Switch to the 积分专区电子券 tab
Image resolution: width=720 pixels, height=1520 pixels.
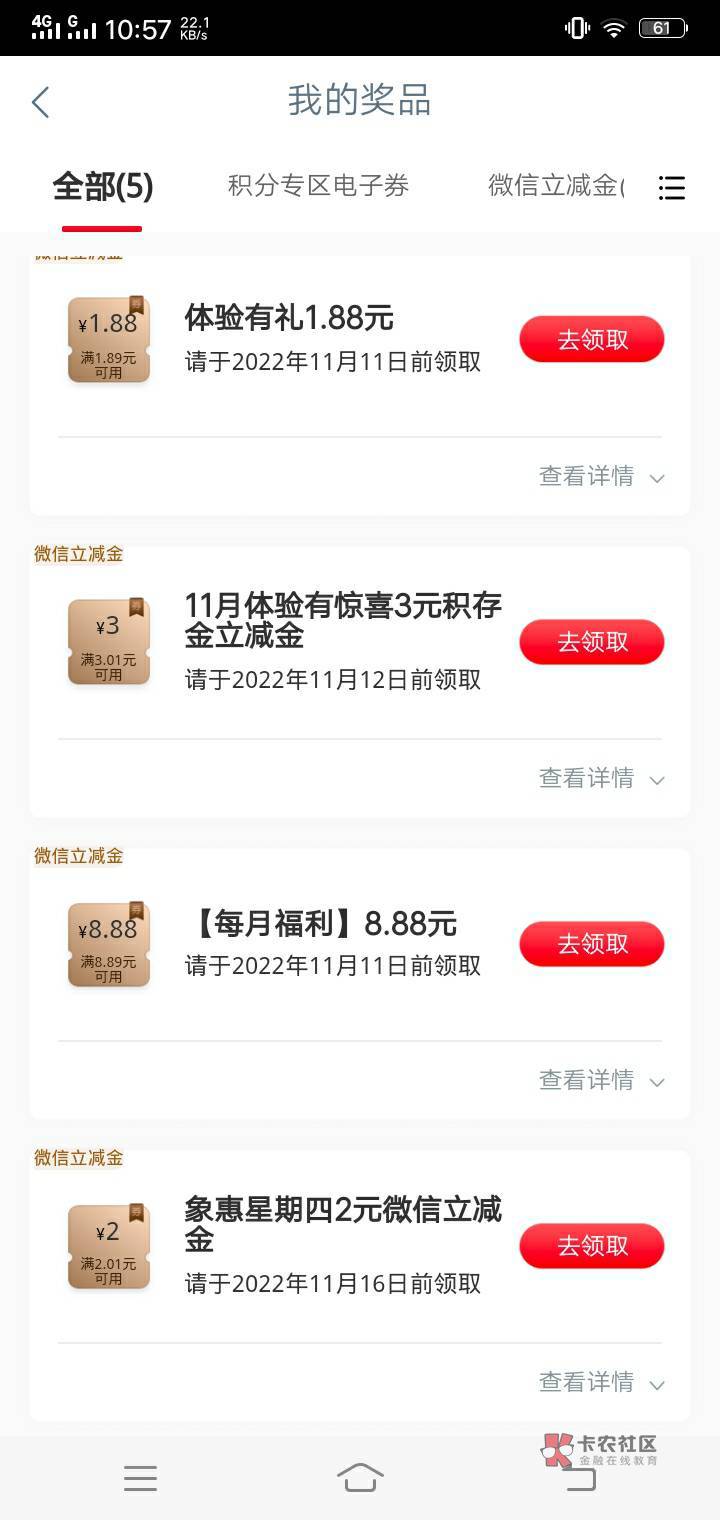(318, 186)
